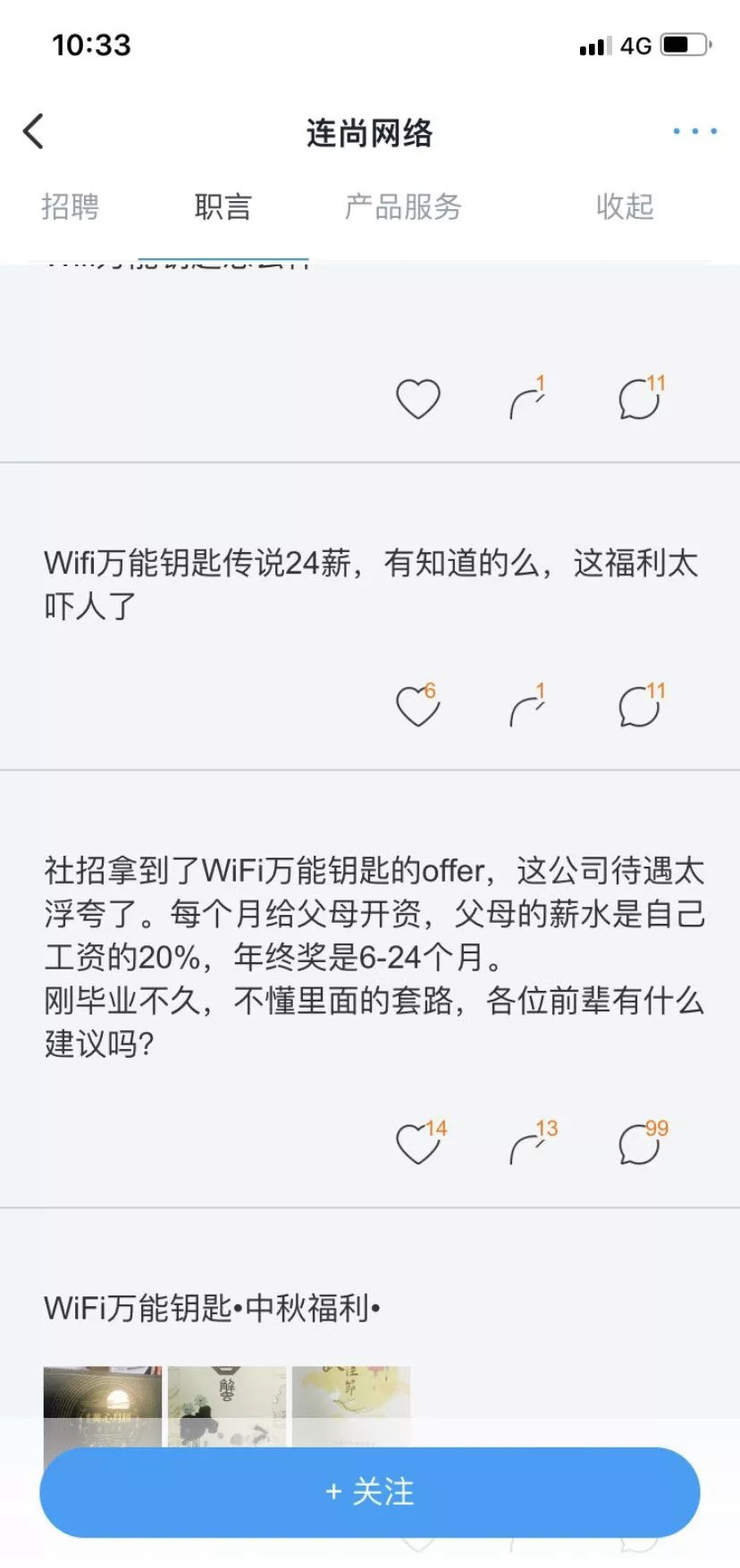Open the 产品服务 tab

click(403, 207)
